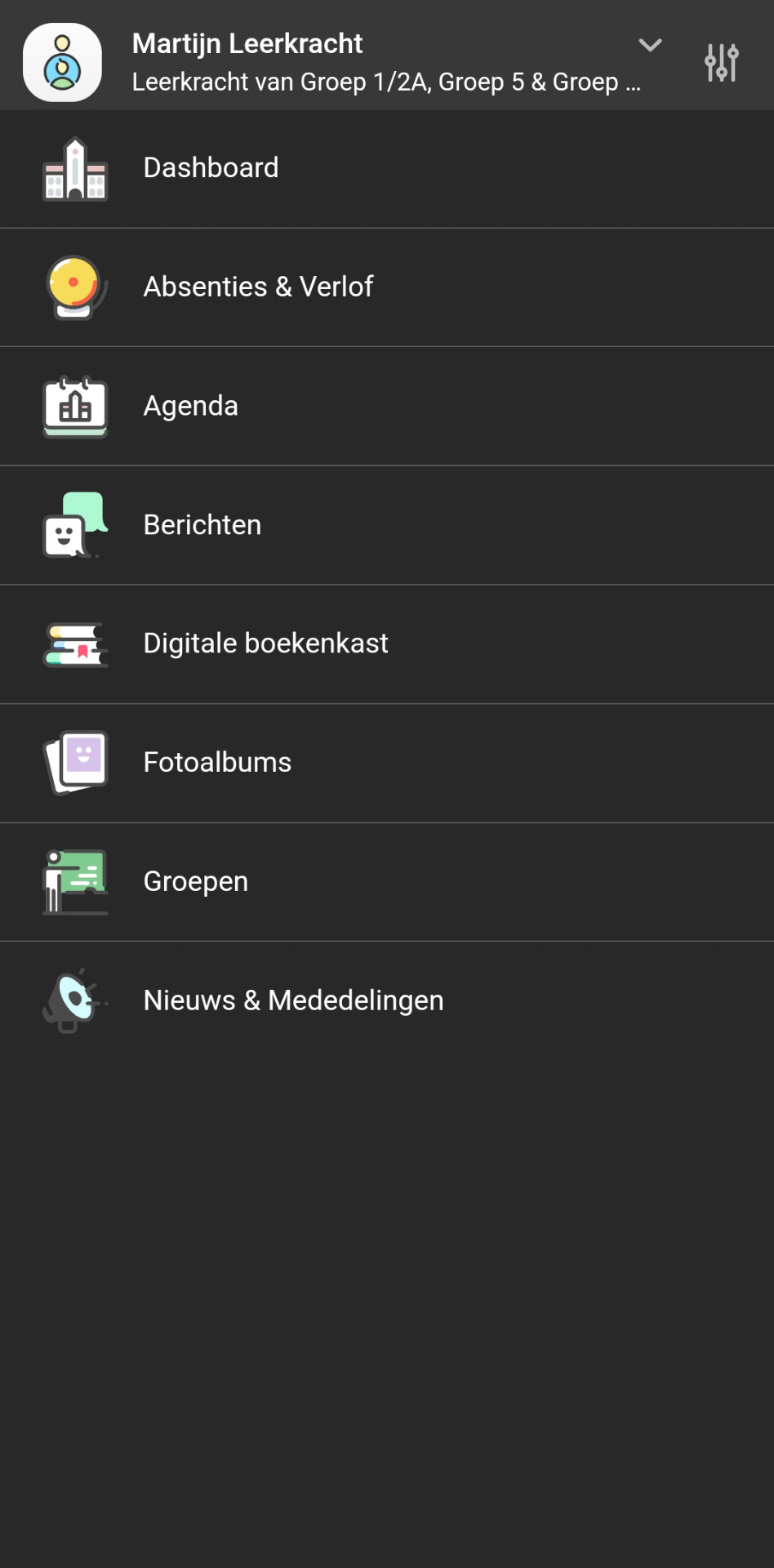Tap the teacher profile avatar
The width and height of the screenshot is (774, 1568).
click(63, 62)
